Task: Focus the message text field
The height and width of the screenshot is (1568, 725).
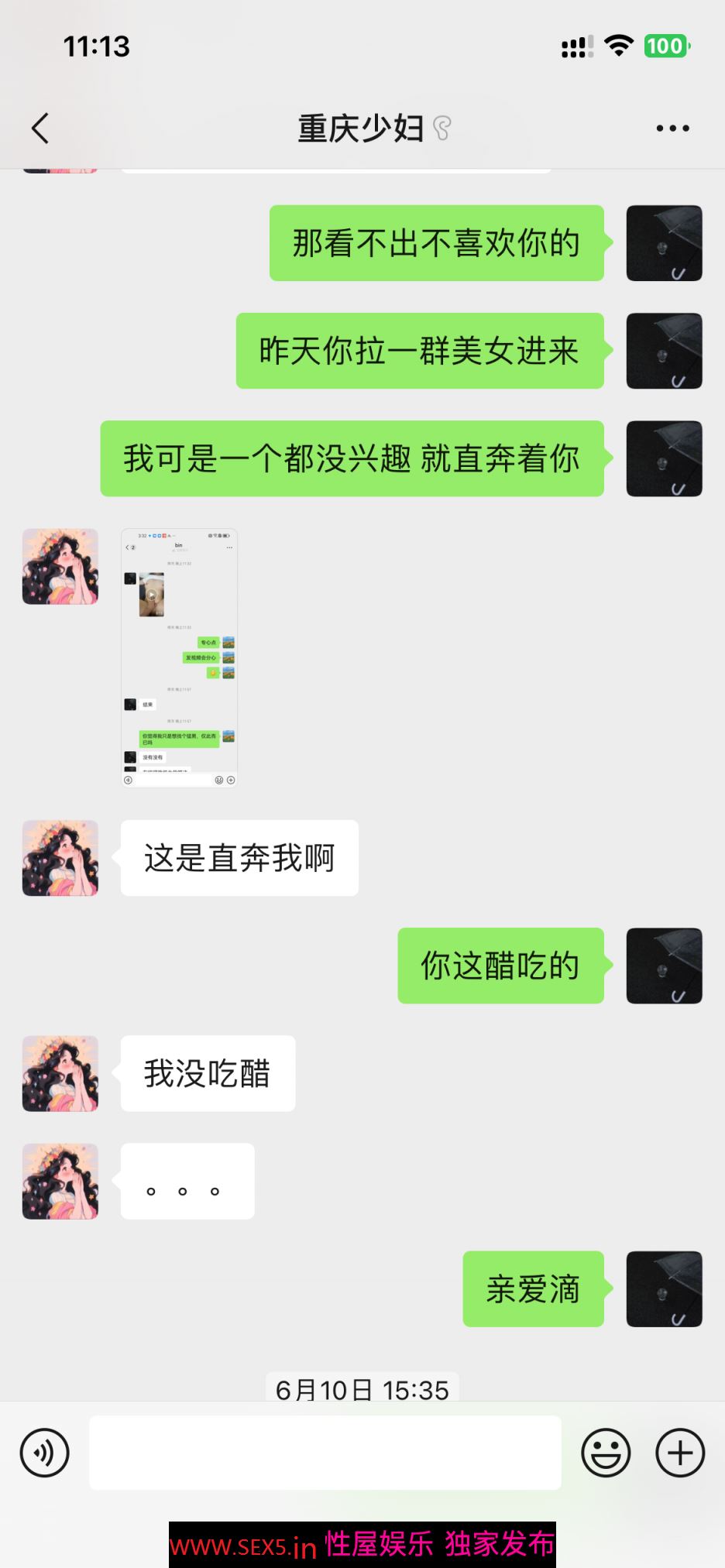Action: (x=325, y=1453)
